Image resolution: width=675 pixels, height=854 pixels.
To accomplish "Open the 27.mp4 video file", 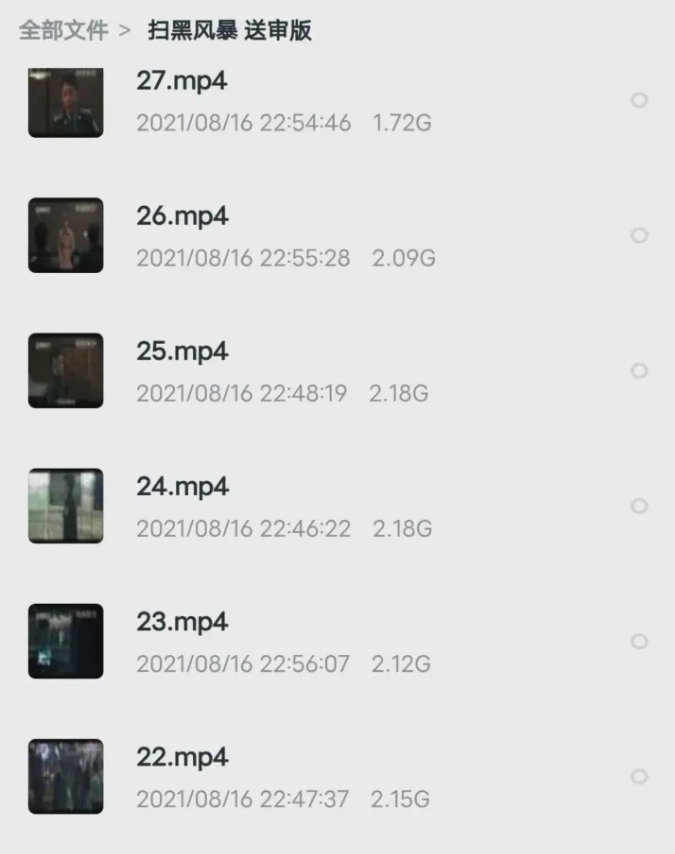I will pyautogui.click(x=182, y=82).
